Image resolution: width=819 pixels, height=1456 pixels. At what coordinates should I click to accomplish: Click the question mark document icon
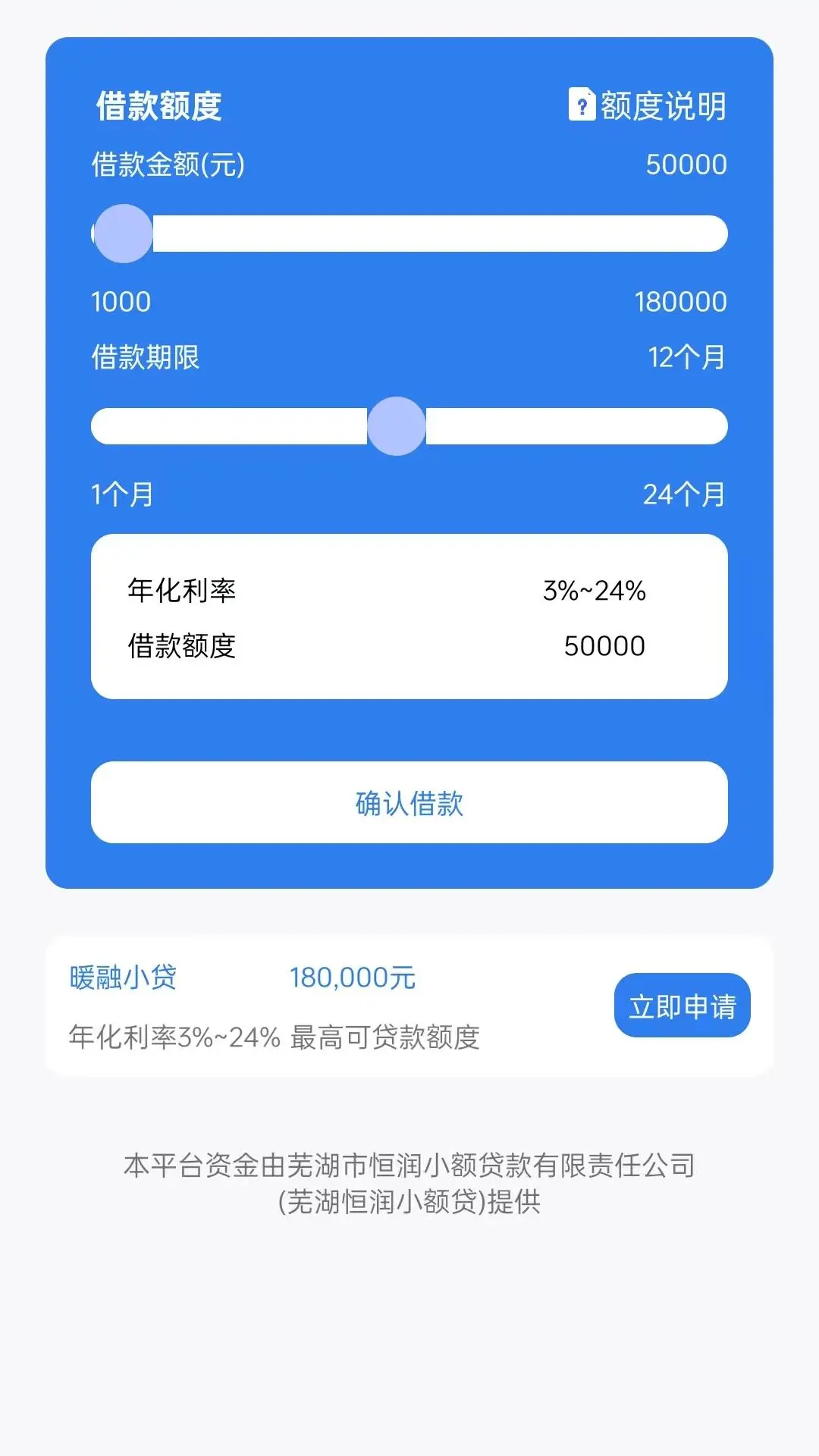[x=581, y=105]
